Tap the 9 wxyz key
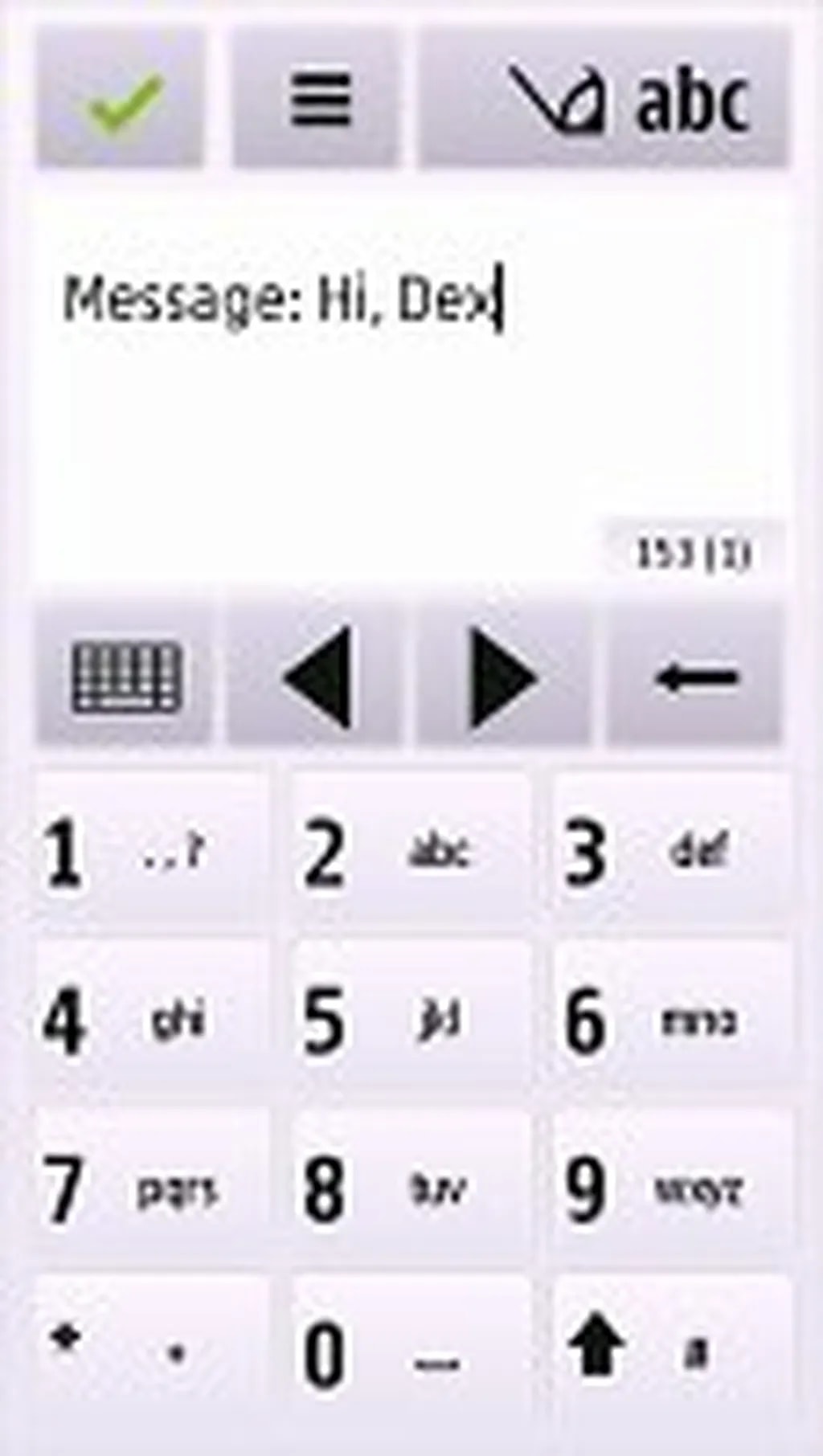The image size is (823, 1456). tap(671, 1189)
